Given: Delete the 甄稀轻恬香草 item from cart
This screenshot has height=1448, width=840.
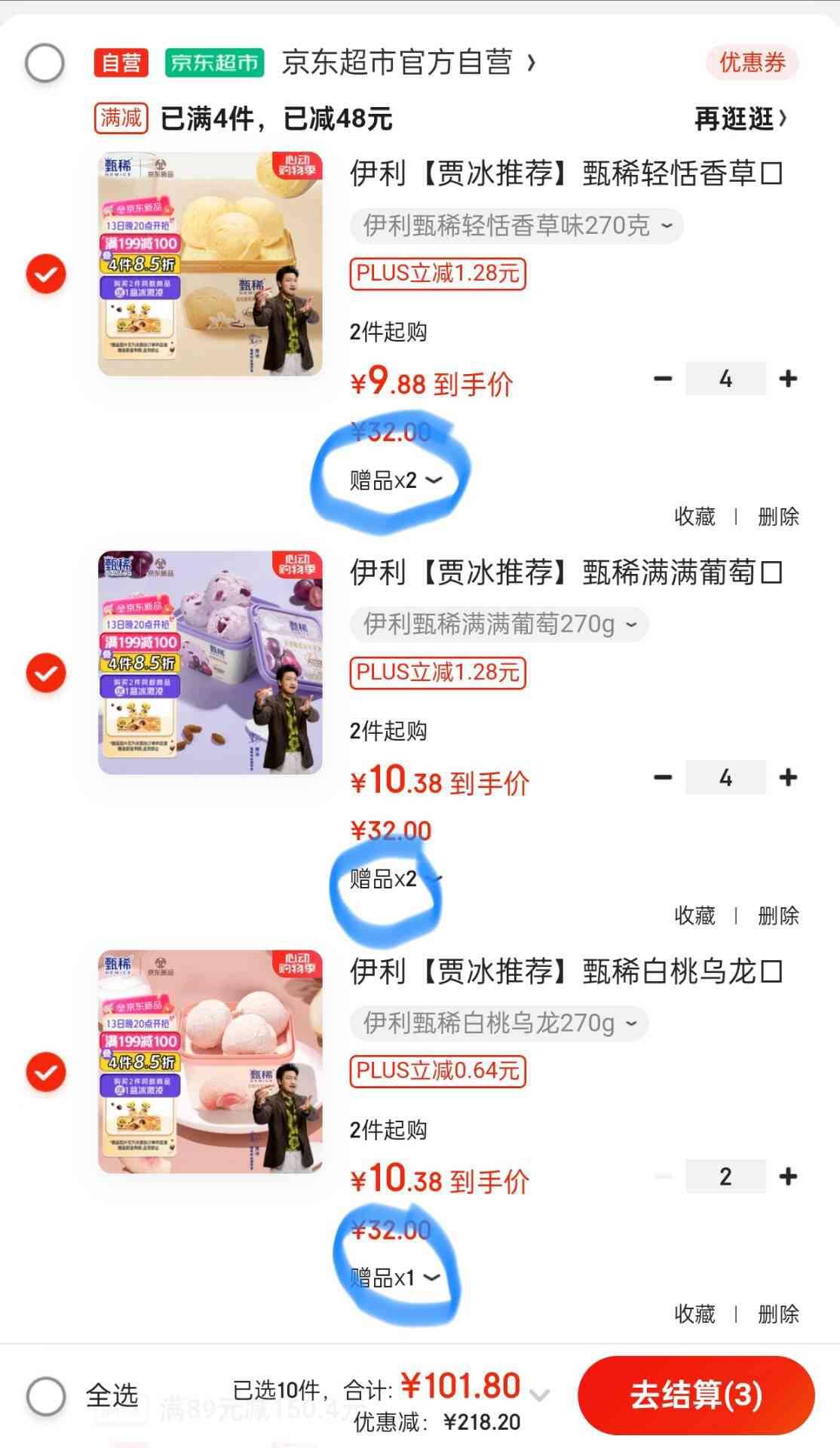Looking at the screenshot, I should pos(777,517).
